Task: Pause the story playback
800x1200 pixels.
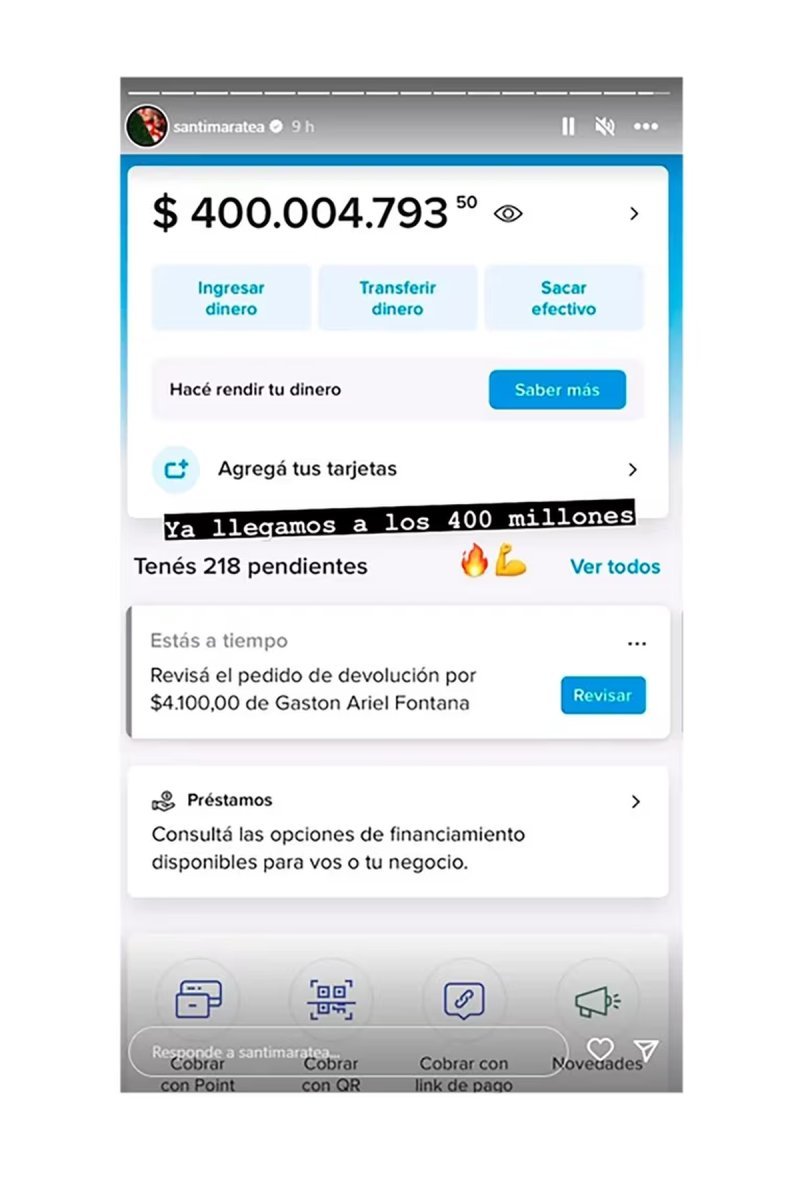Action: point(568,127)
